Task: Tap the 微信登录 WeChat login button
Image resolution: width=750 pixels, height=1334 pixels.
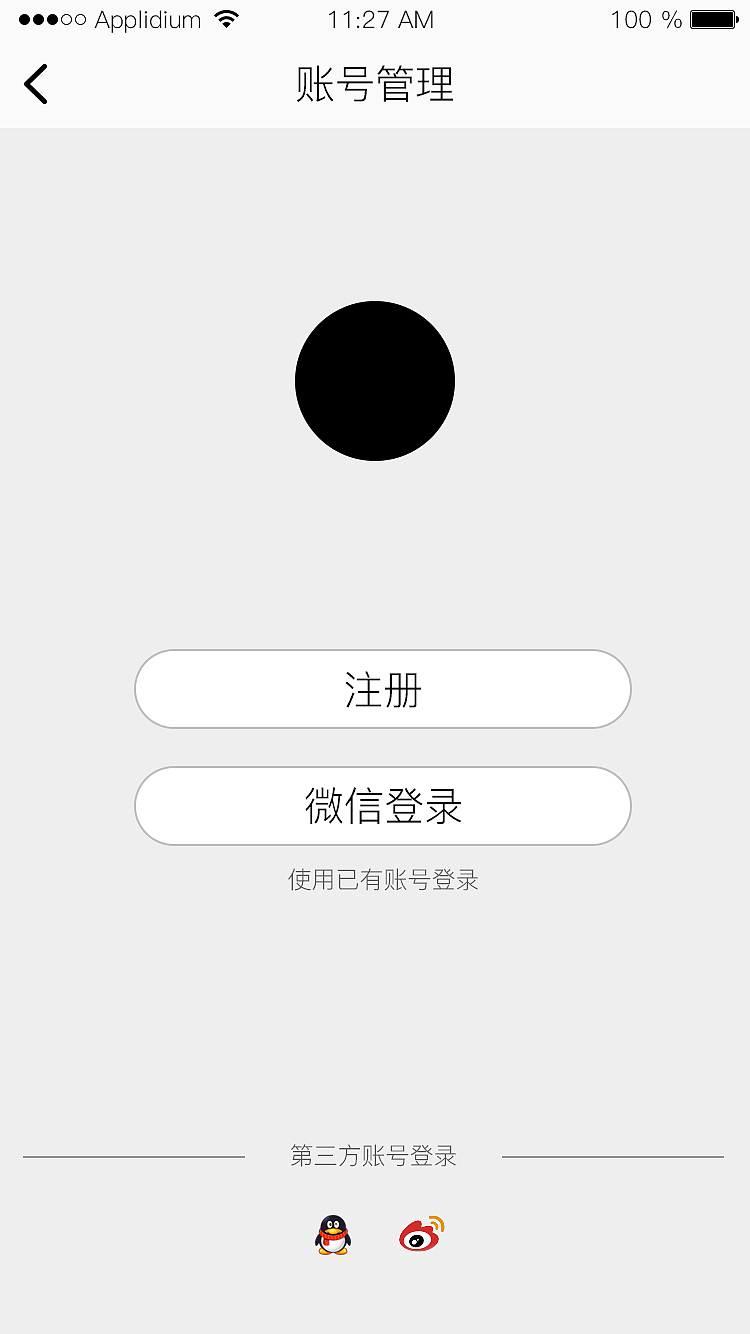Action: 383,806
